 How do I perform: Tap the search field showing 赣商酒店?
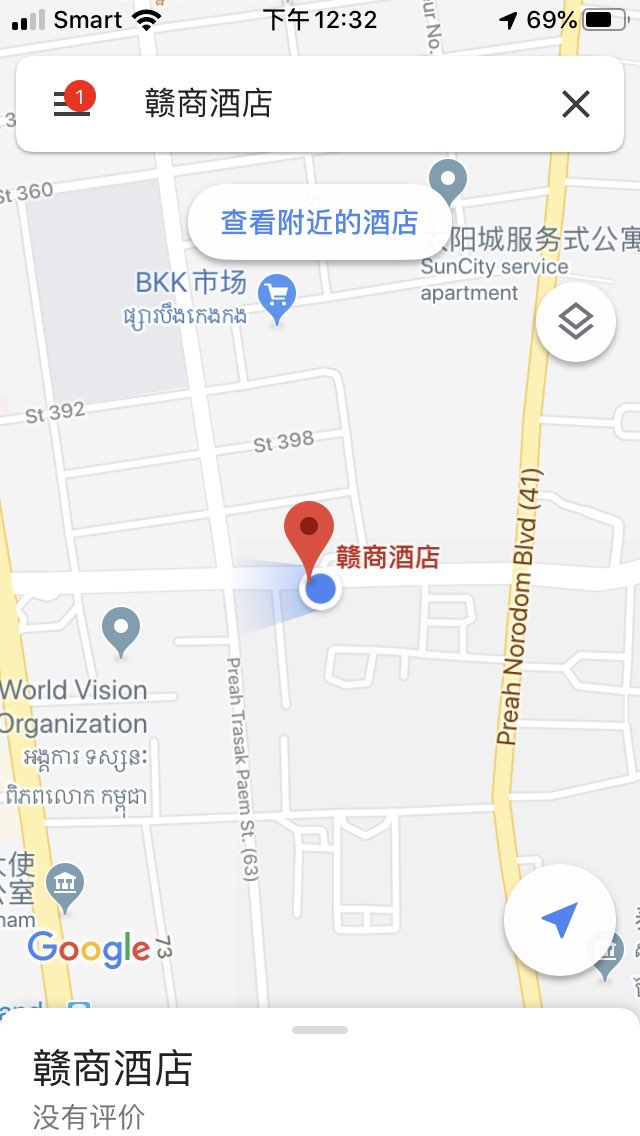pyautogui.click(x=330, y=104)
